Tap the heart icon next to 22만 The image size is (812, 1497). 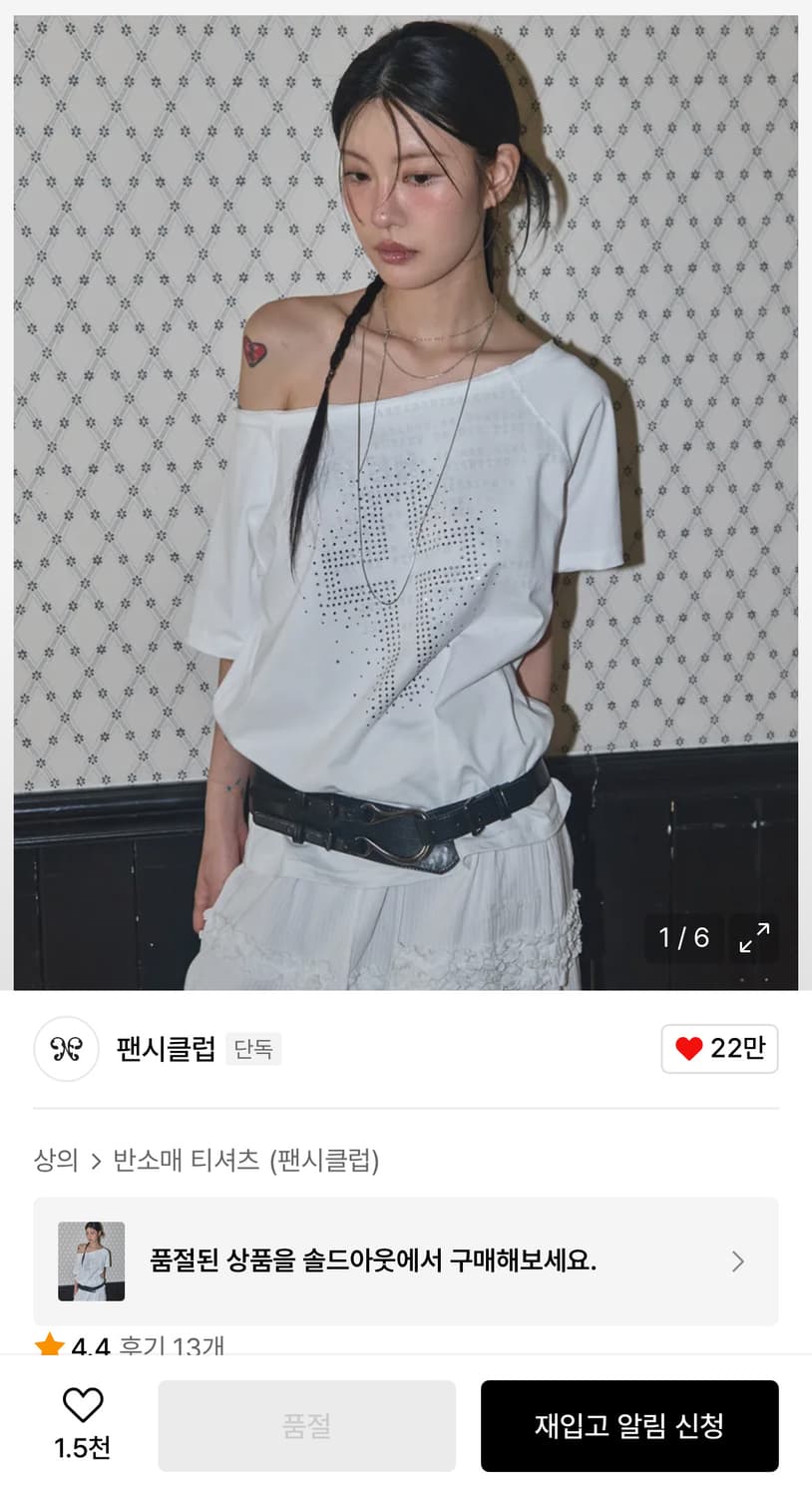point(687,1049)
